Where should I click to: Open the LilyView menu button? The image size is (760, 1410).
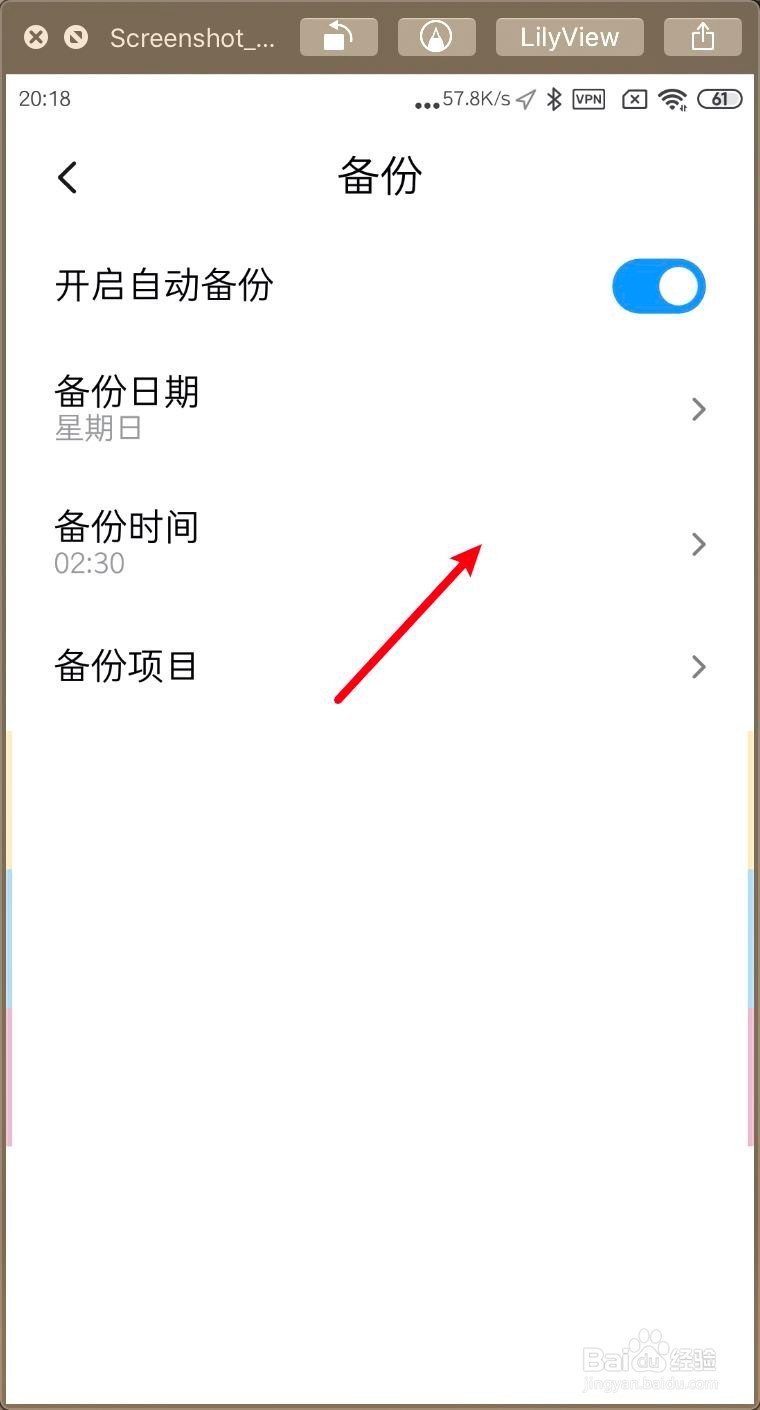(x=569, y=36)
